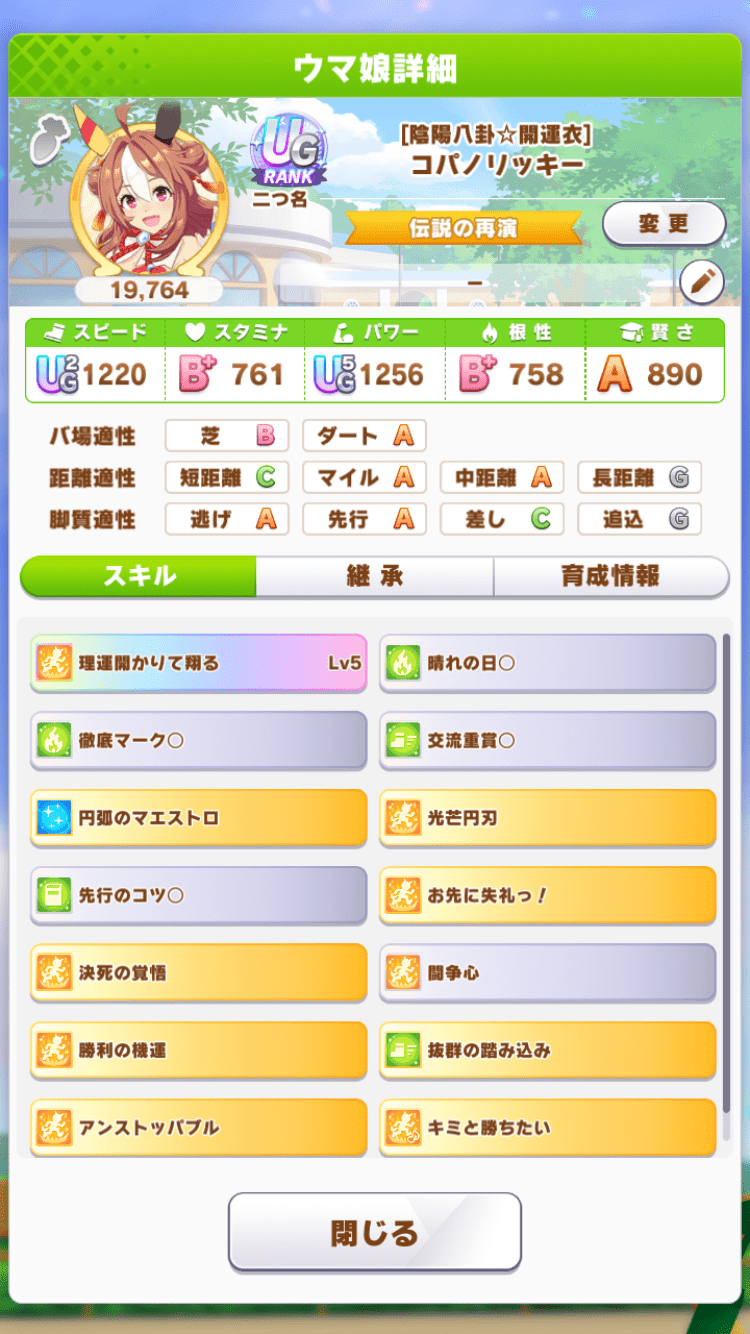
Task: View the skill 理運開かりて翔る
Action: (x=198, y=662)
